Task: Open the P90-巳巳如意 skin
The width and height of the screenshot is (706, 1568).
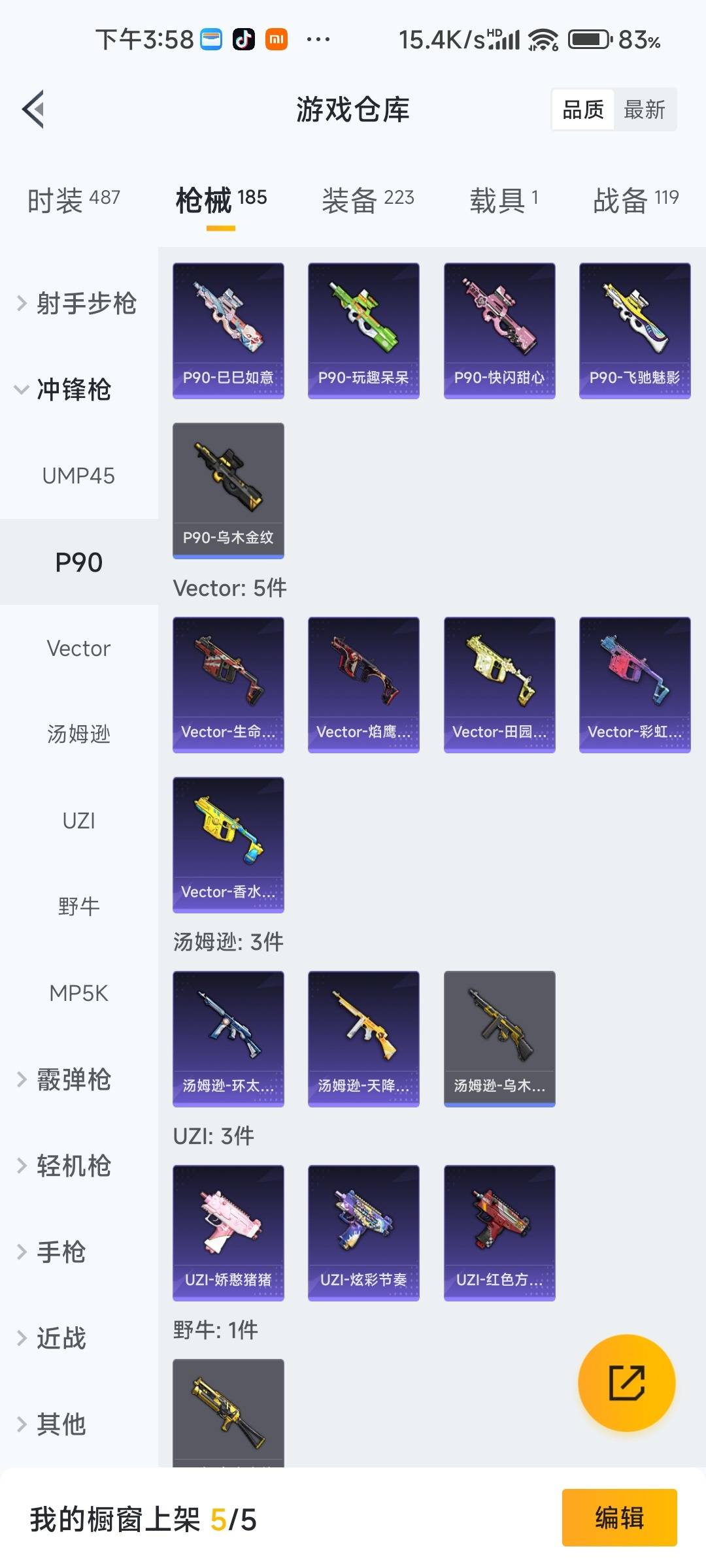Action: pyautogui.click(x=228, y=331)
